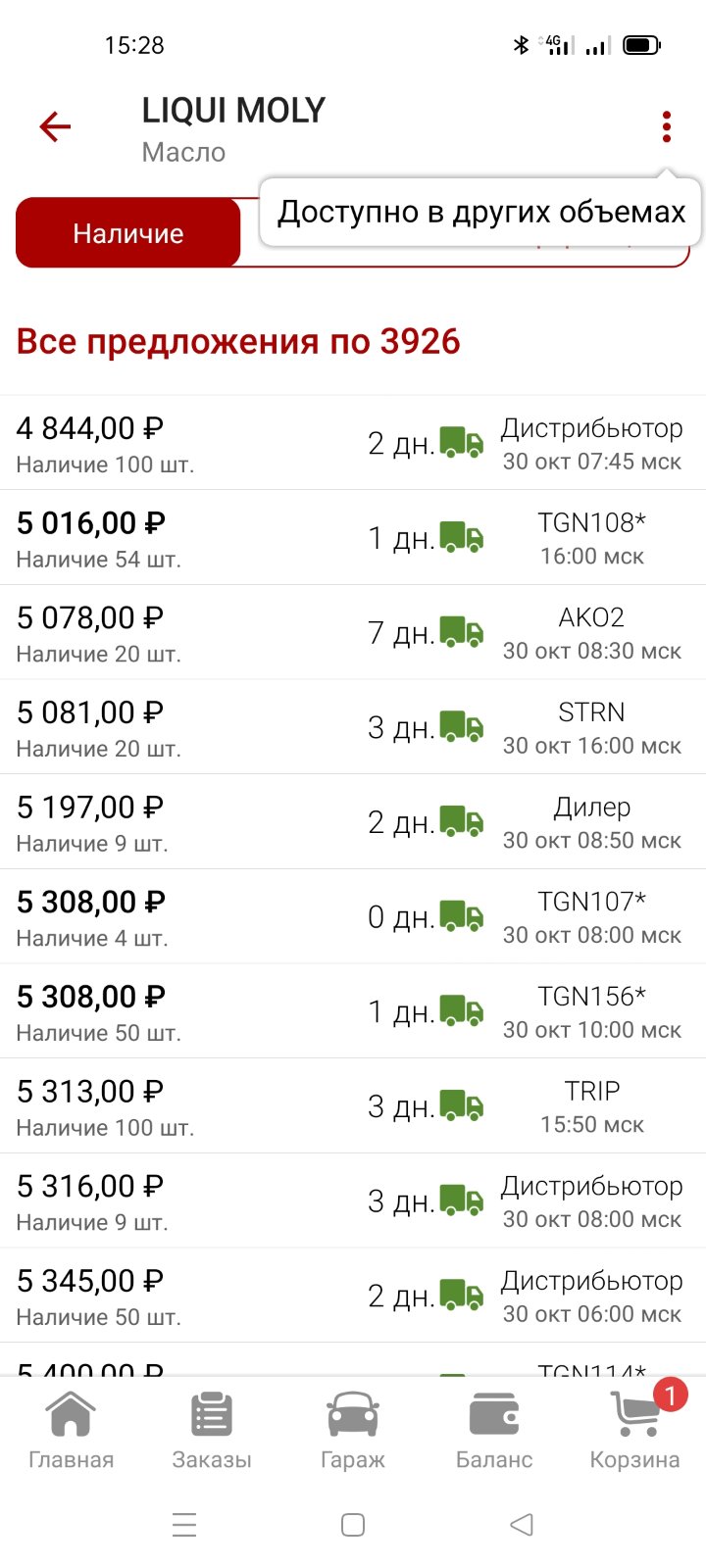
Task: Go back using the red arrow
Action: (x=56, y=126)
